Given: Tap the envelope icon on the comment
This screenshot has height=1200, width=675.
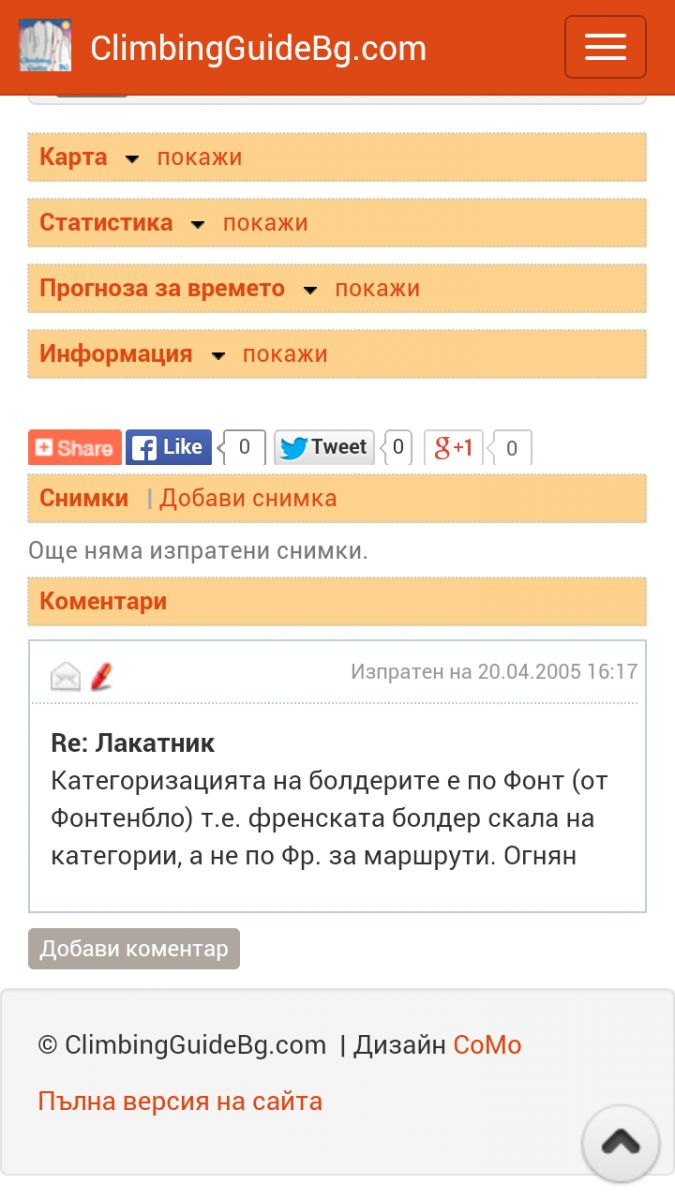Looking at the screenshot, I should tap(66, 677).
